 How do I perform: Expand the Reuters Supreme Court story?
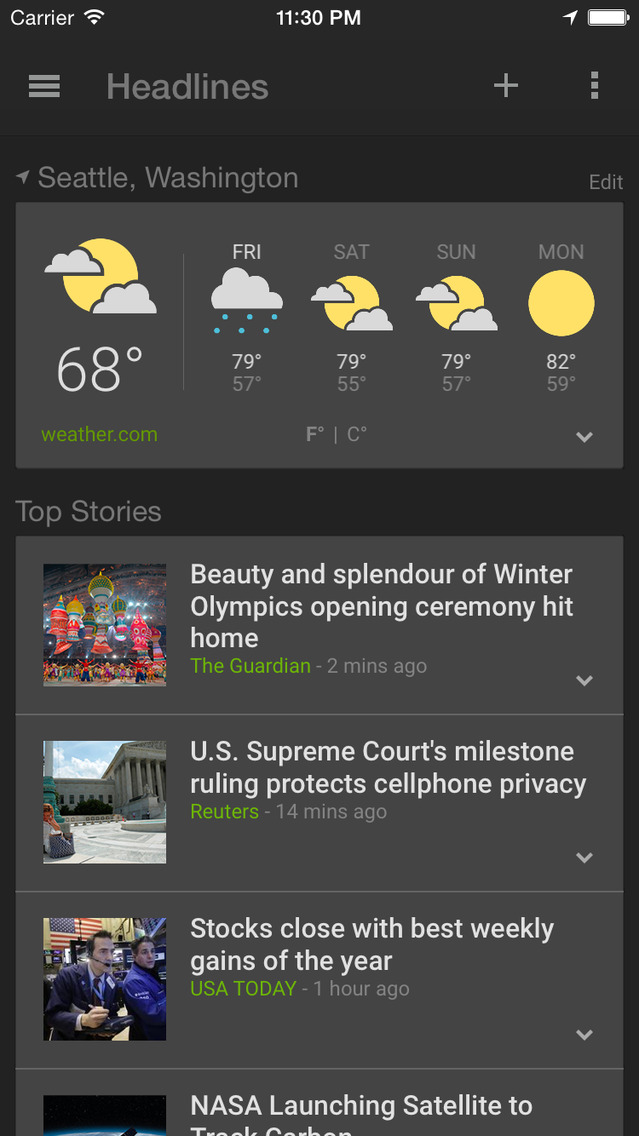pyautogui.click(x=585, y=858)
